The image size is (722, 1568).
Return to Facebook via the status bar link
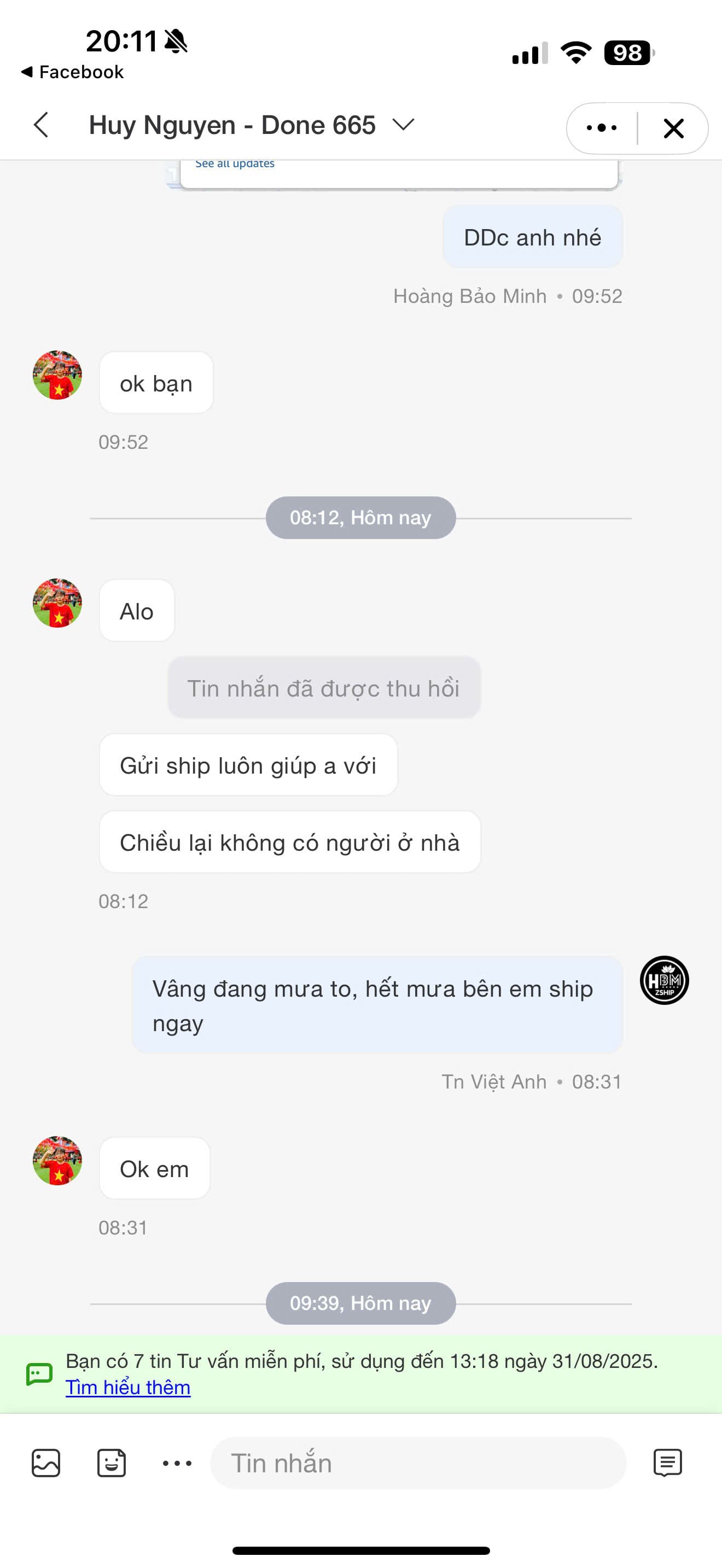[73, 72]
